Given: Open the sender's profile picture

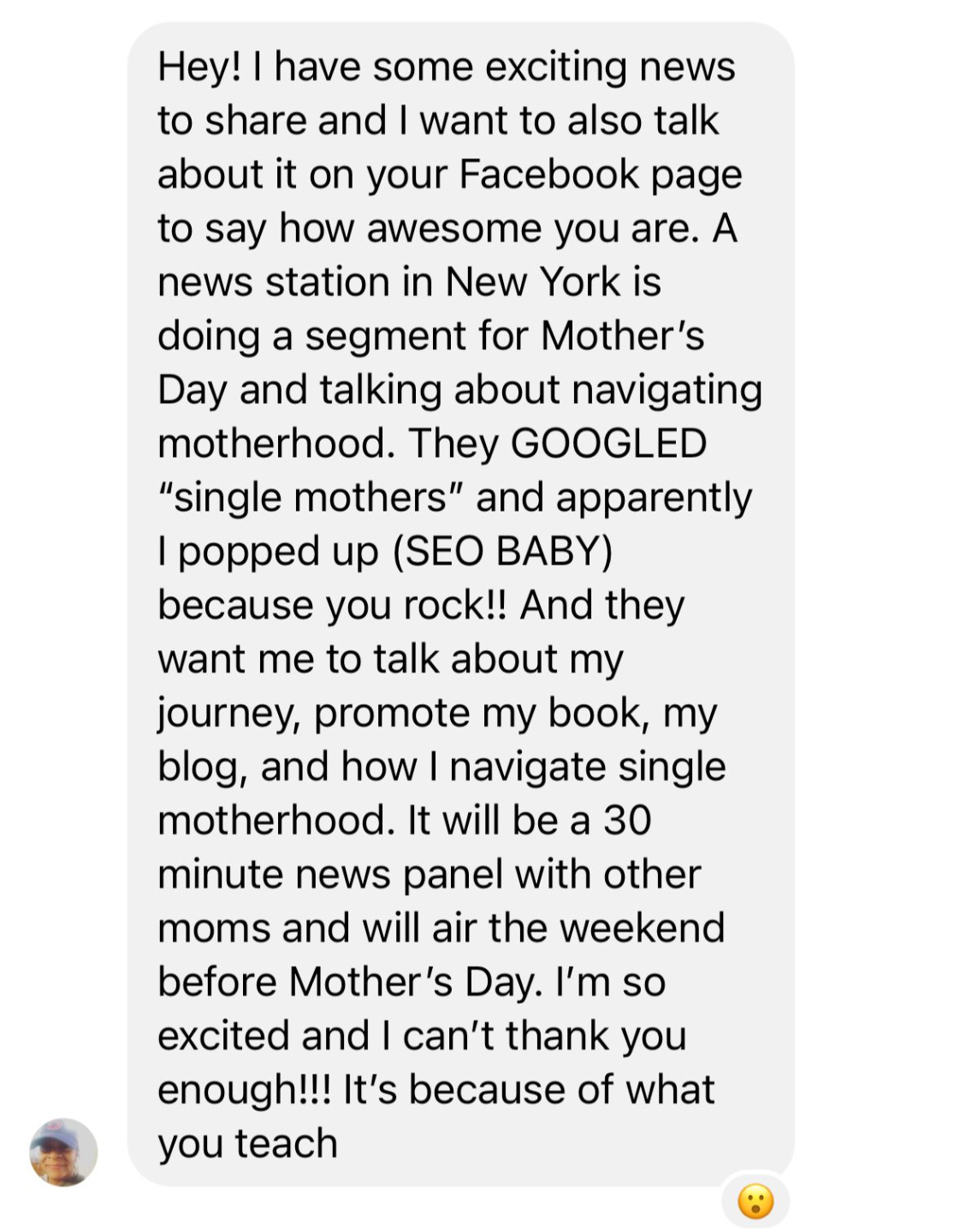Looking at the screenshot, I should [x=63, y=1152].
